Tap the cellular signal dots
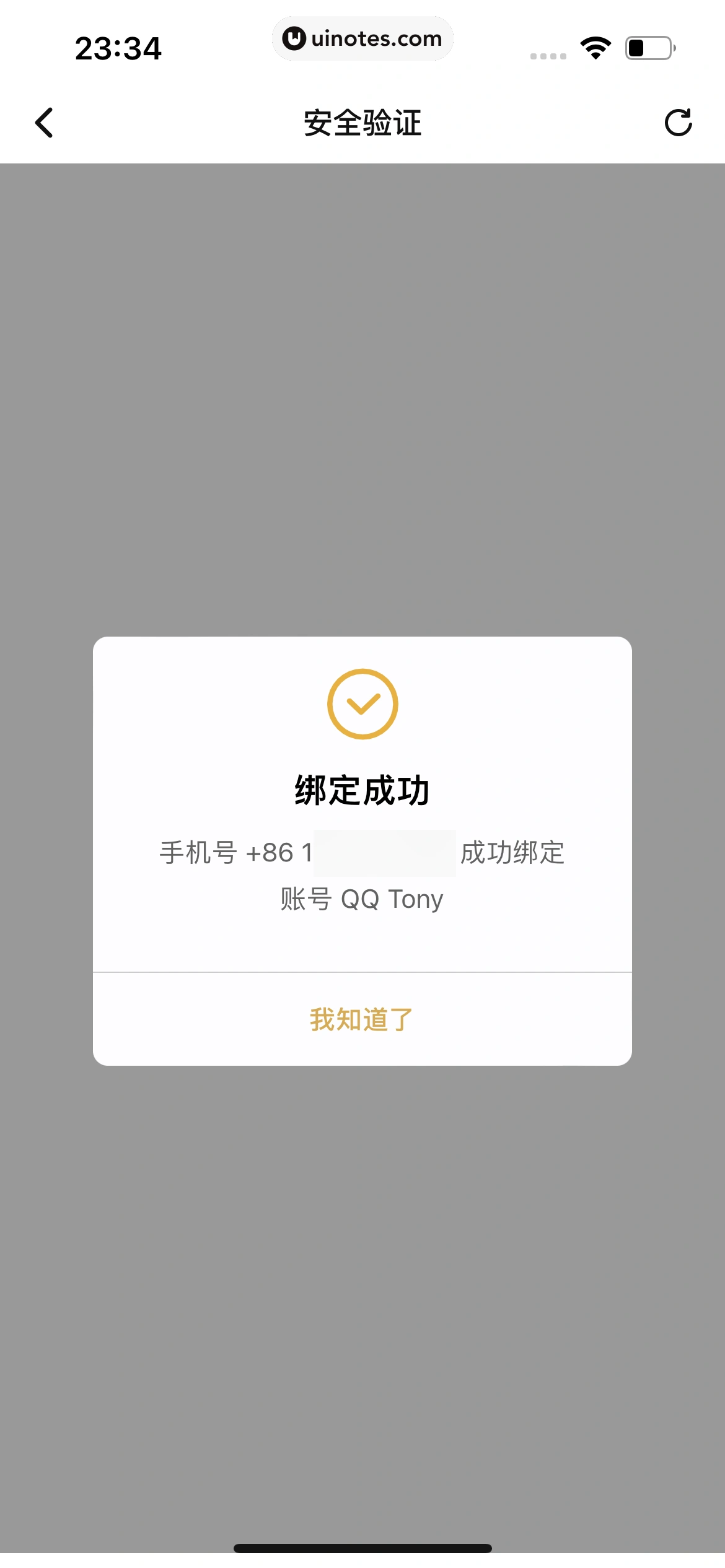 tap(547, 56)
